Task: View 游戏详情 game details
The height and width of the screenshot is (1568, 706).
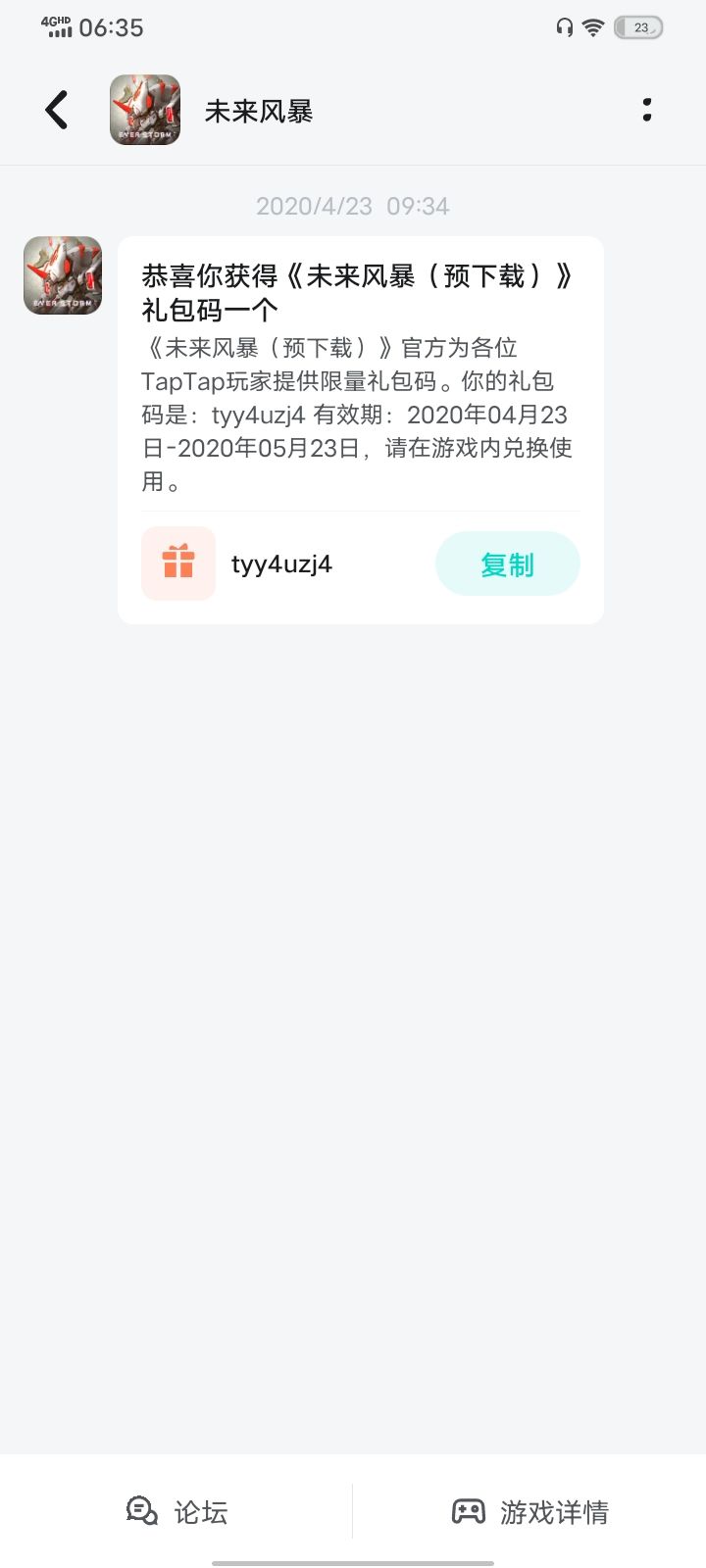Action: coord(529,1511)
